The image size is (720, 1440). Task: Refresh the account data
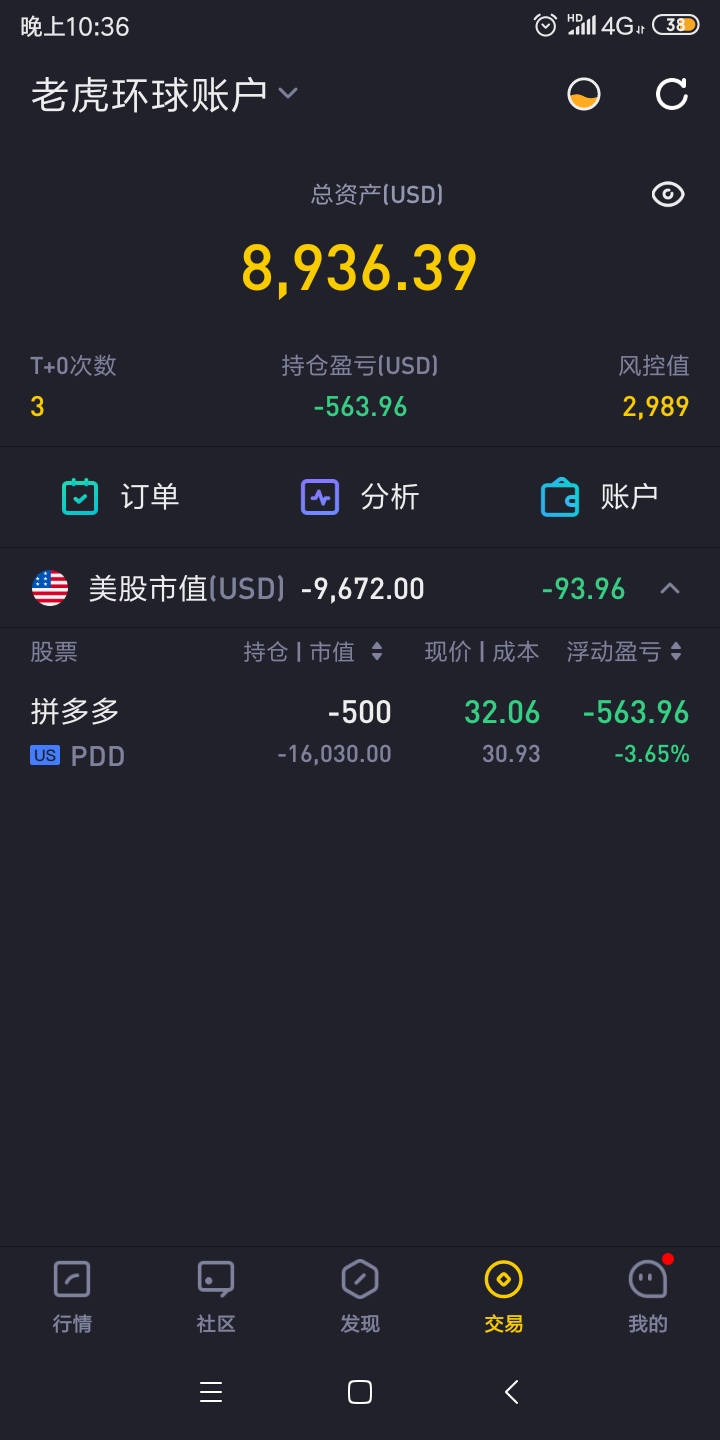[671, 94]
